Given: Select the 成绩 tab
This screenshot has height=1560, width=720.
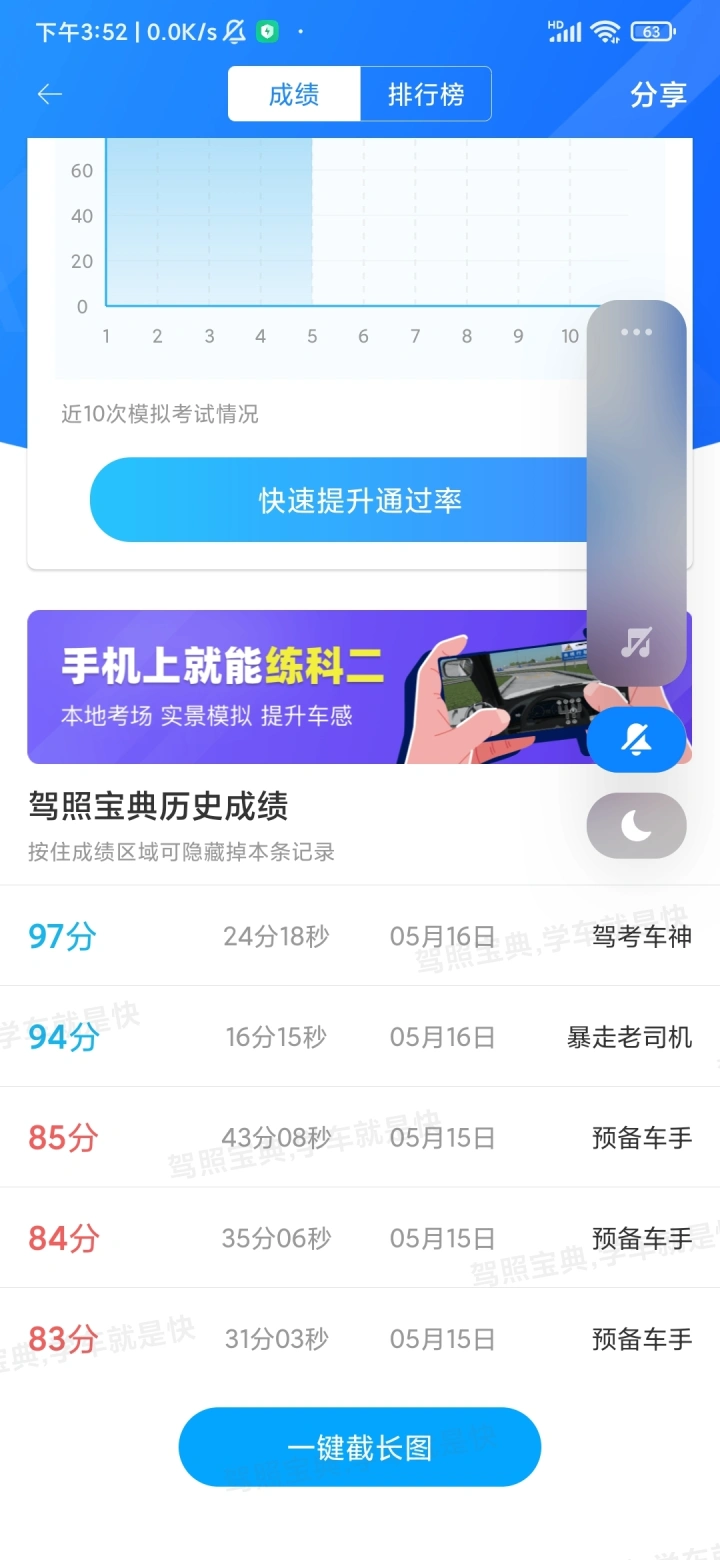Looking at the screenshot, I should 294,94.
